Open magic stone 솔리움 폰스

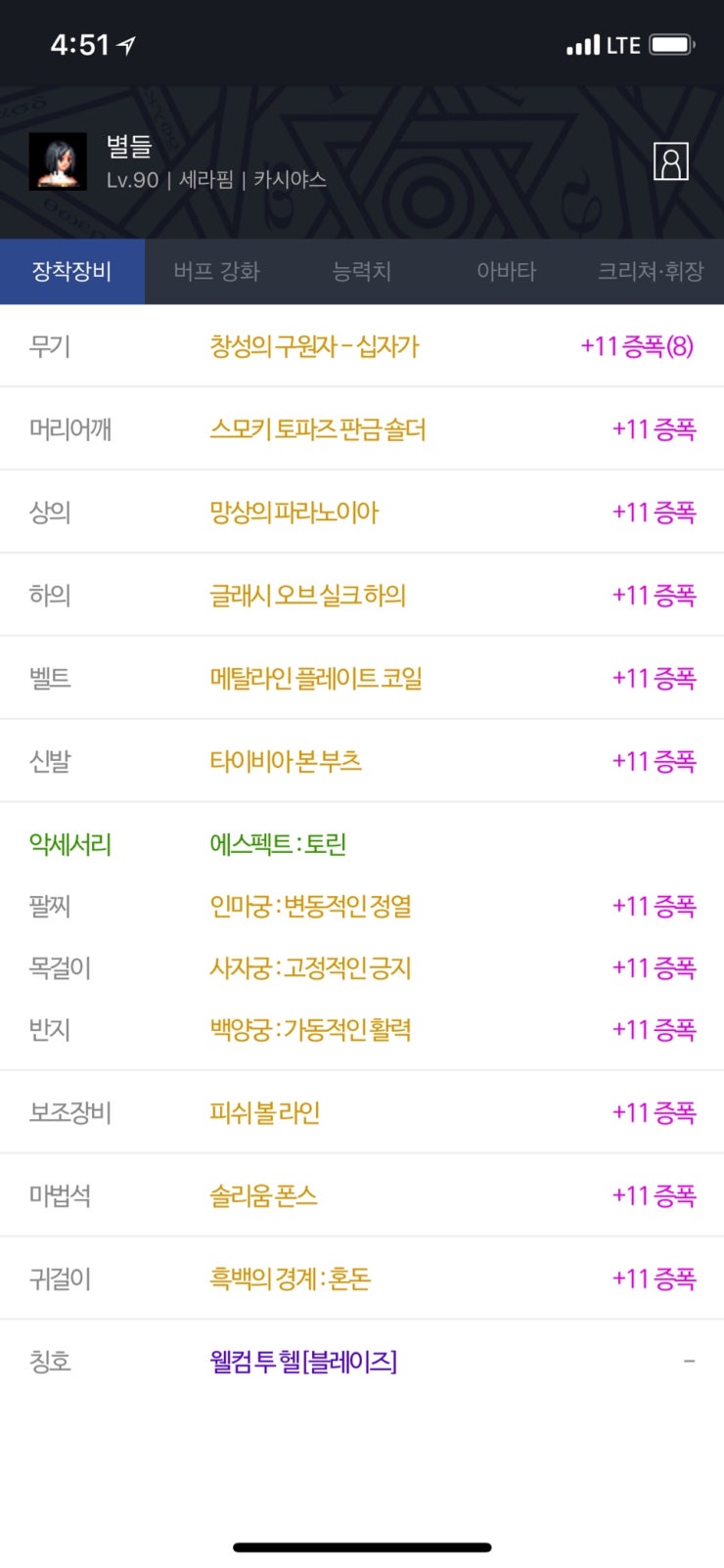263,1196
